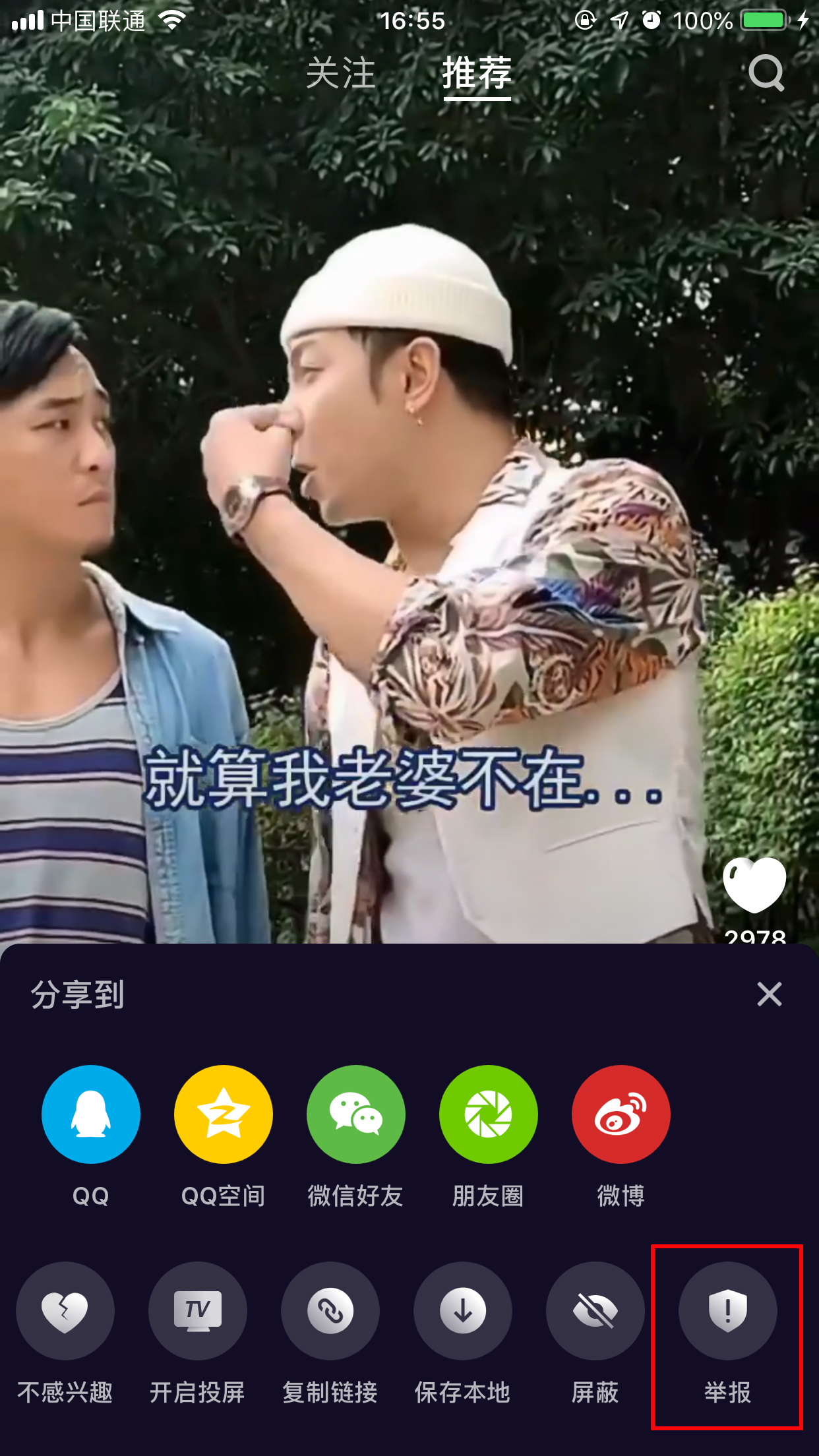The width and height of the screenshot is (819, 1456).
Task: Open the search icon at top right
Action: coord(766,73)
